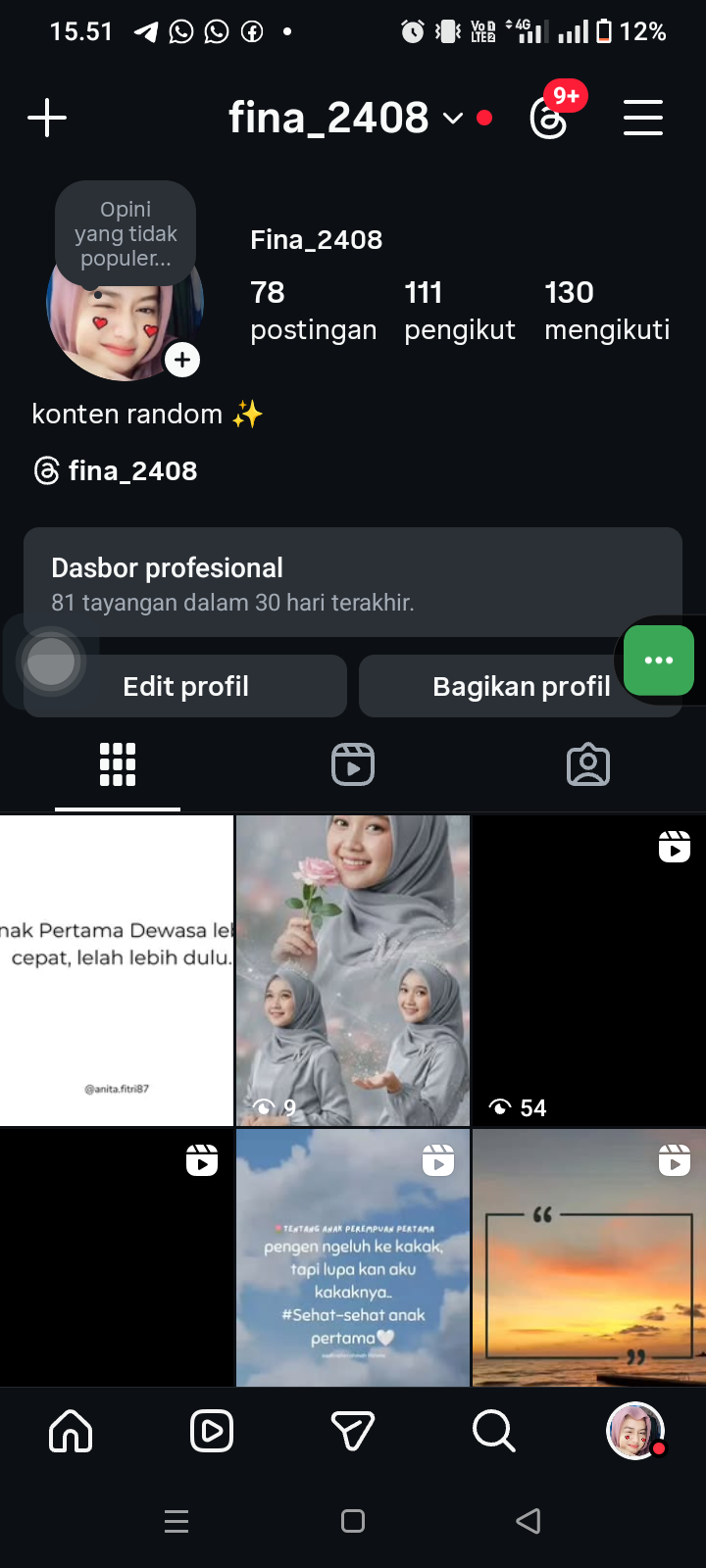This screenshot has width=706, height=1568.
Task: Open the Anak Pertama Dewasa quote post
Action: (117, 970)
